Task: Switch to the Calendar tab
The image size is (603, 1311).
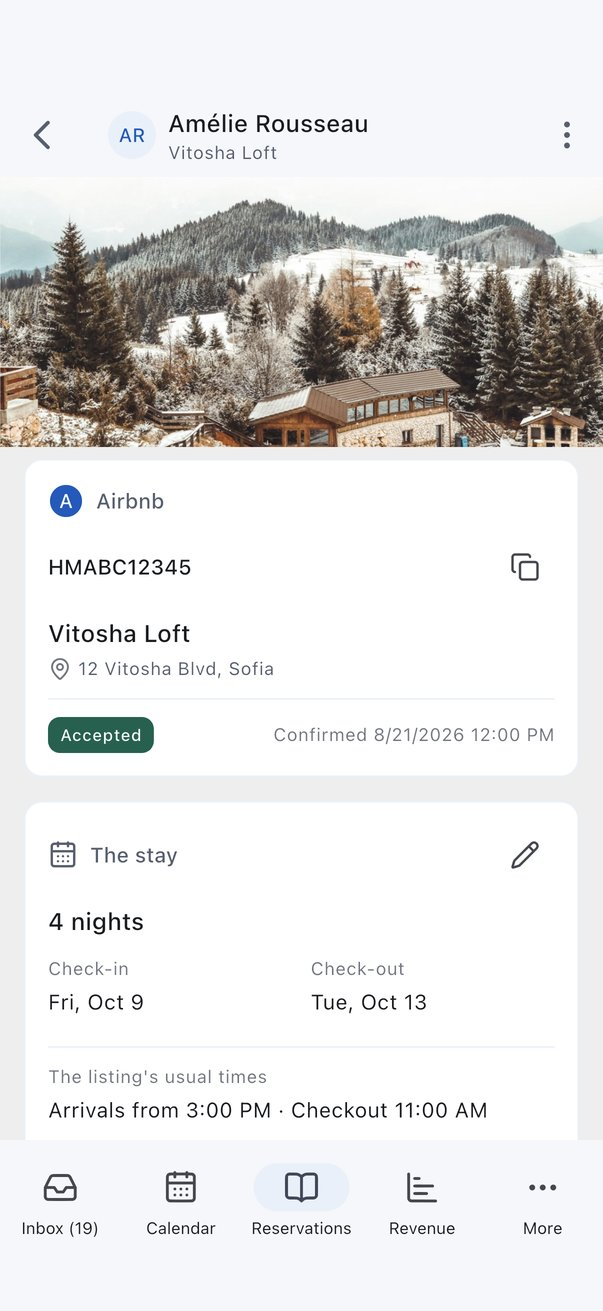Action: point(181,1203)
